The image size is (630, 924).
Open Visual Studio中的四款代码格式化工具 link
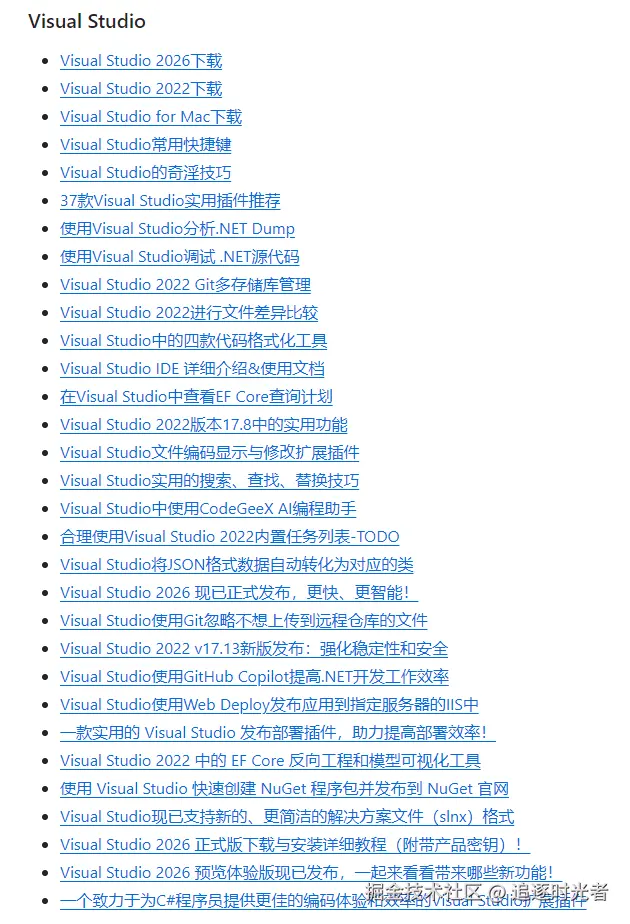[x=194, y=341]
